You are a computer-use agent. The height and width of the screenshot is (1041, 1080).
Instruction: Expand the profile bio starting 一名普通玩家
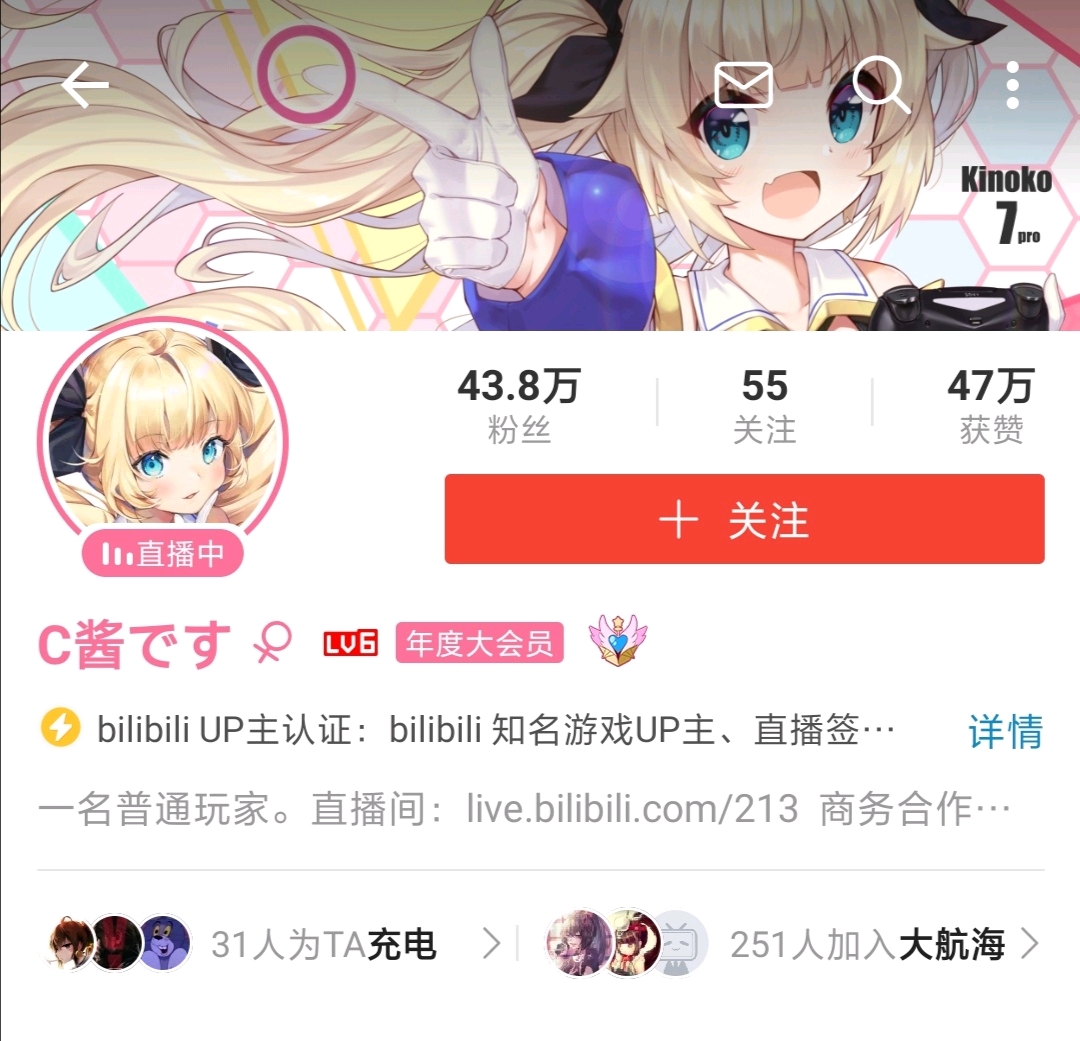pyautogui.click(x=525, y=809)
